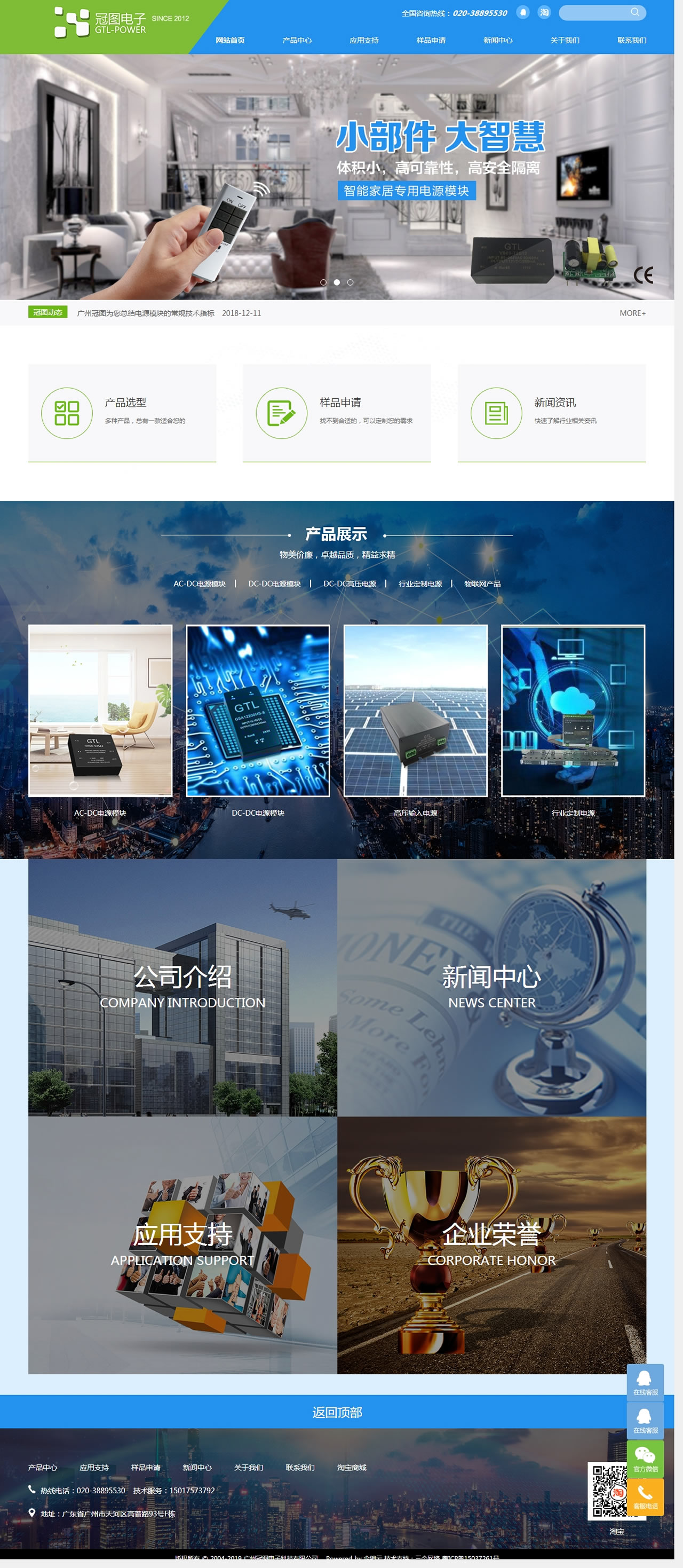Open the 官方微信 floating button
683x1568 pixels.
point(645,1459)
